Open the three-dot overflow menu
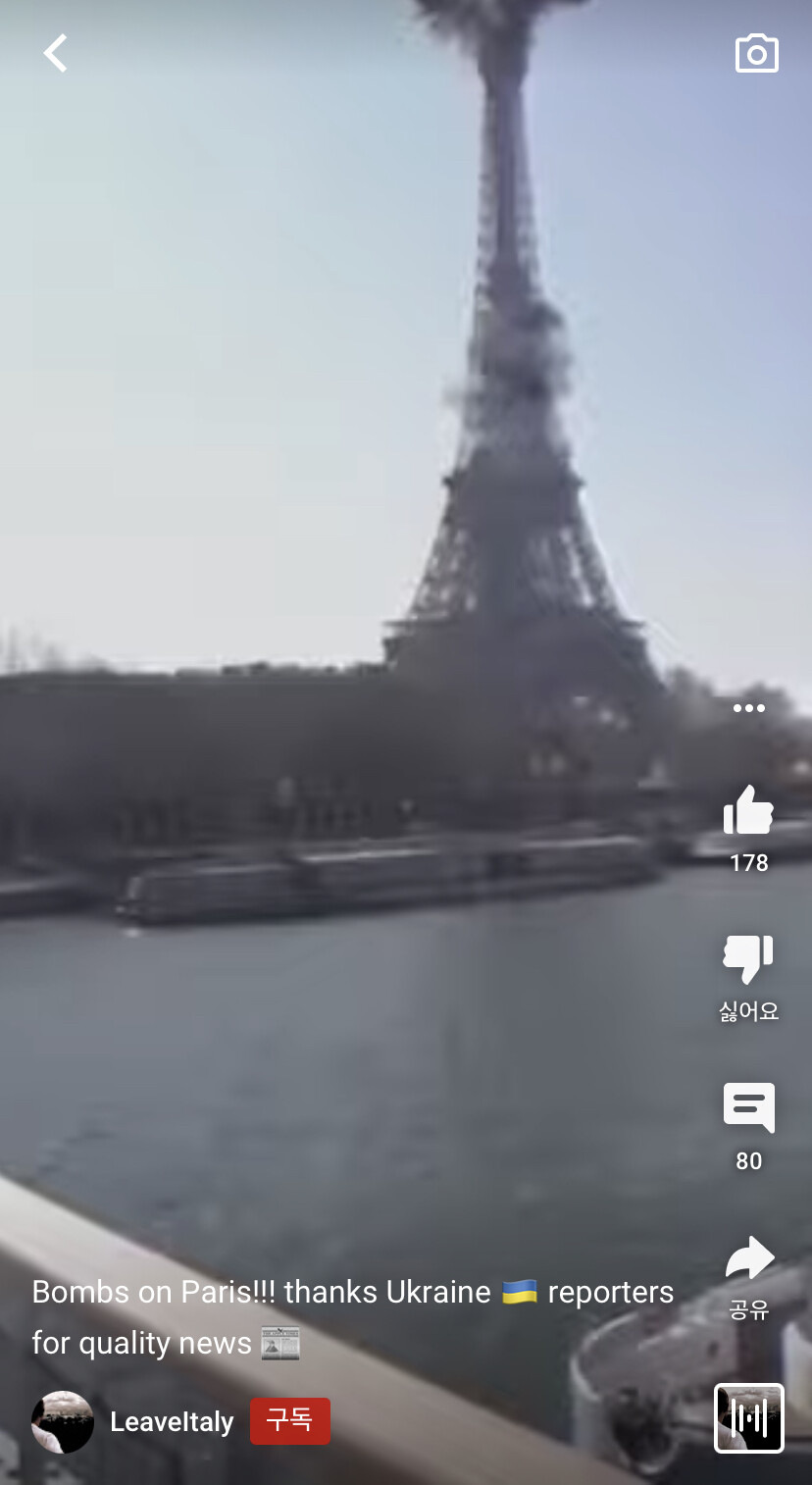Viewport: 812px width, 1485px height. (x=748, y=708)
